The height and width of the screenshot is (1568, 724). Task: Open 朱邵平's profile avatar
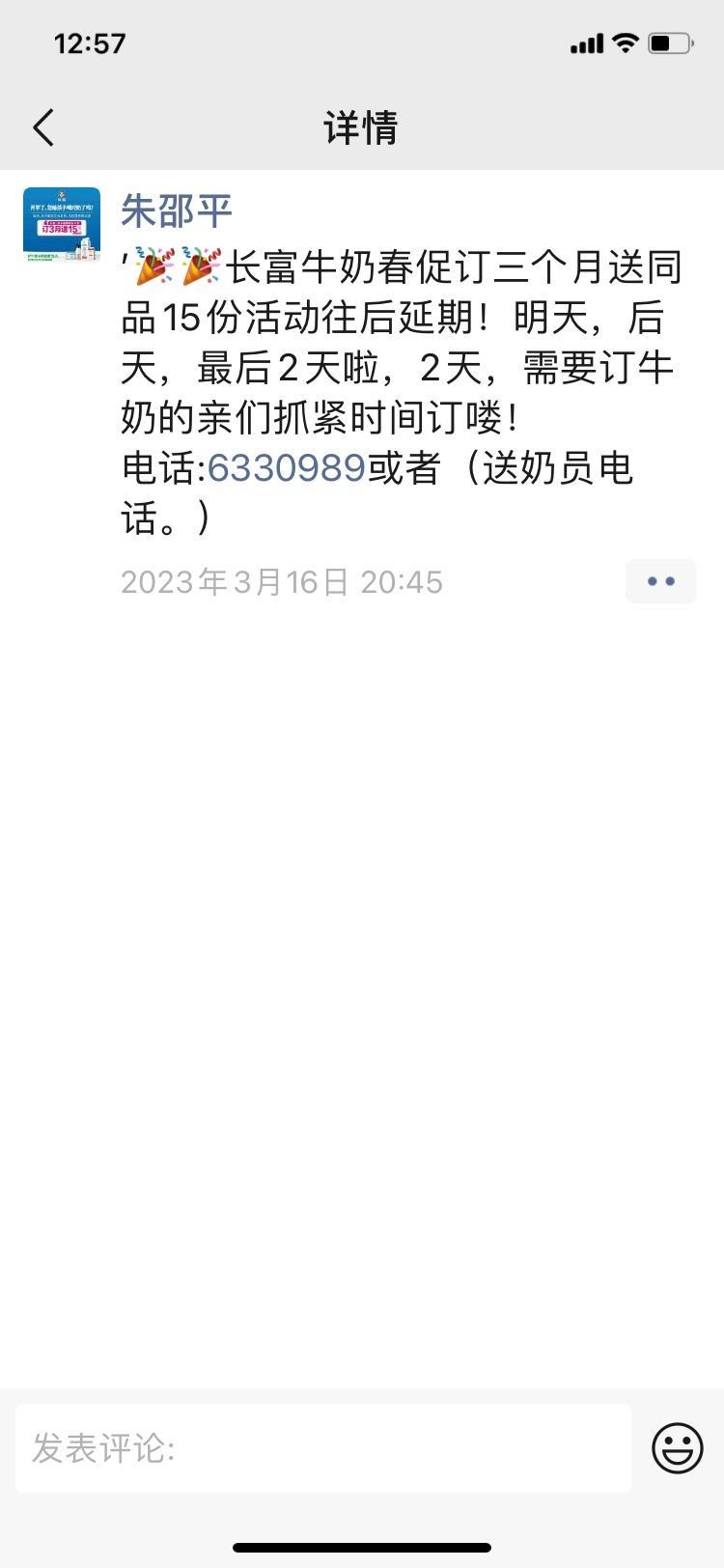(62, 225)
